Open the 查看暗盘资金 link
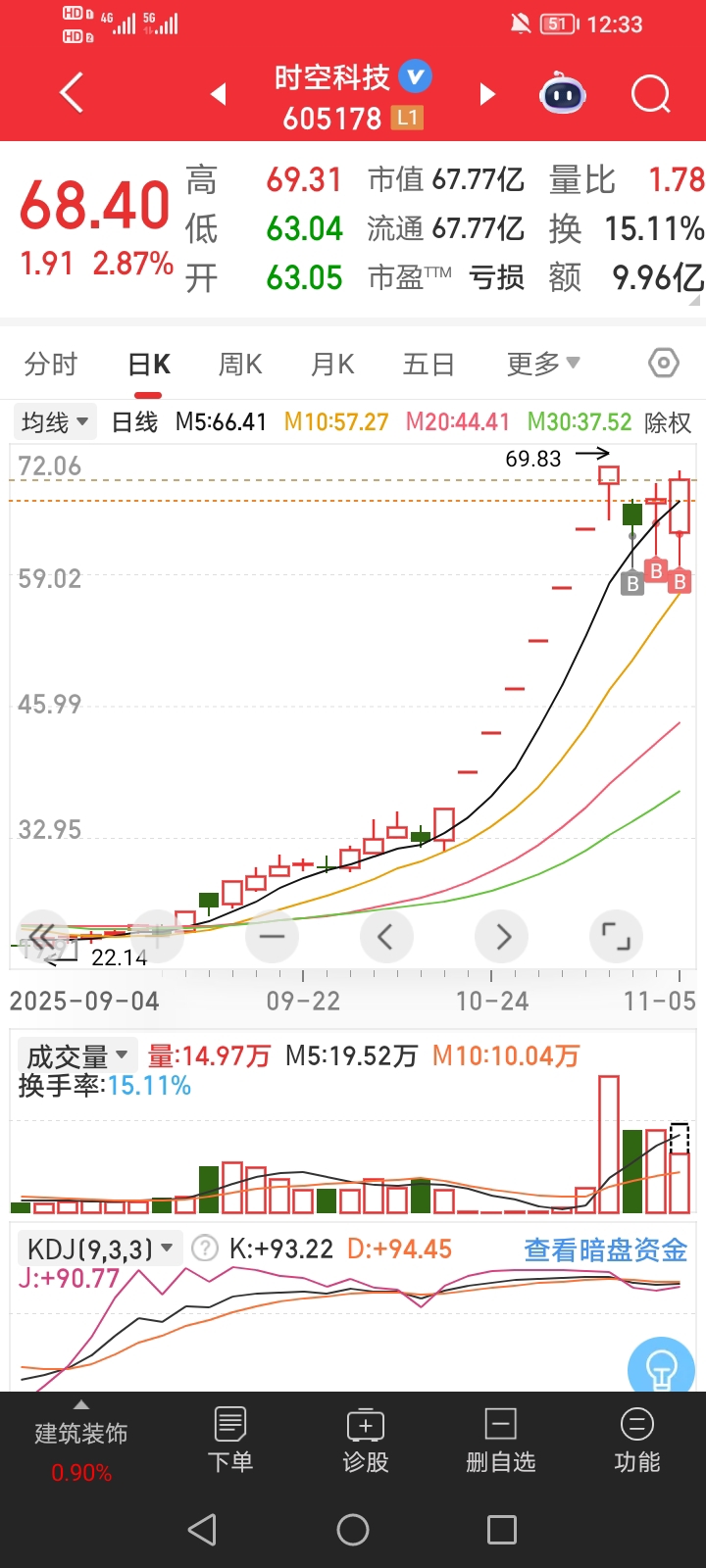 point(606,1249)
